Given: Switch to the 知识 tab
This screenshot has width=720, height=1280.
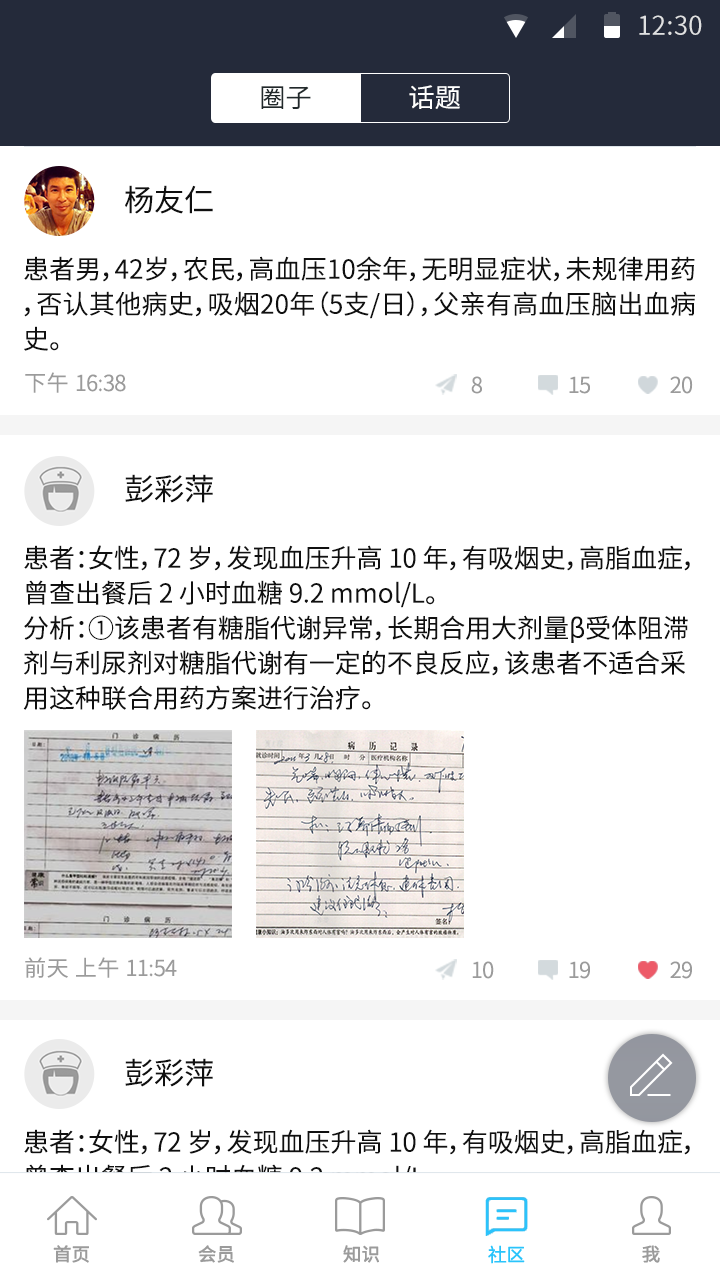Looking at the screenshot, I should click(360, 1228).
